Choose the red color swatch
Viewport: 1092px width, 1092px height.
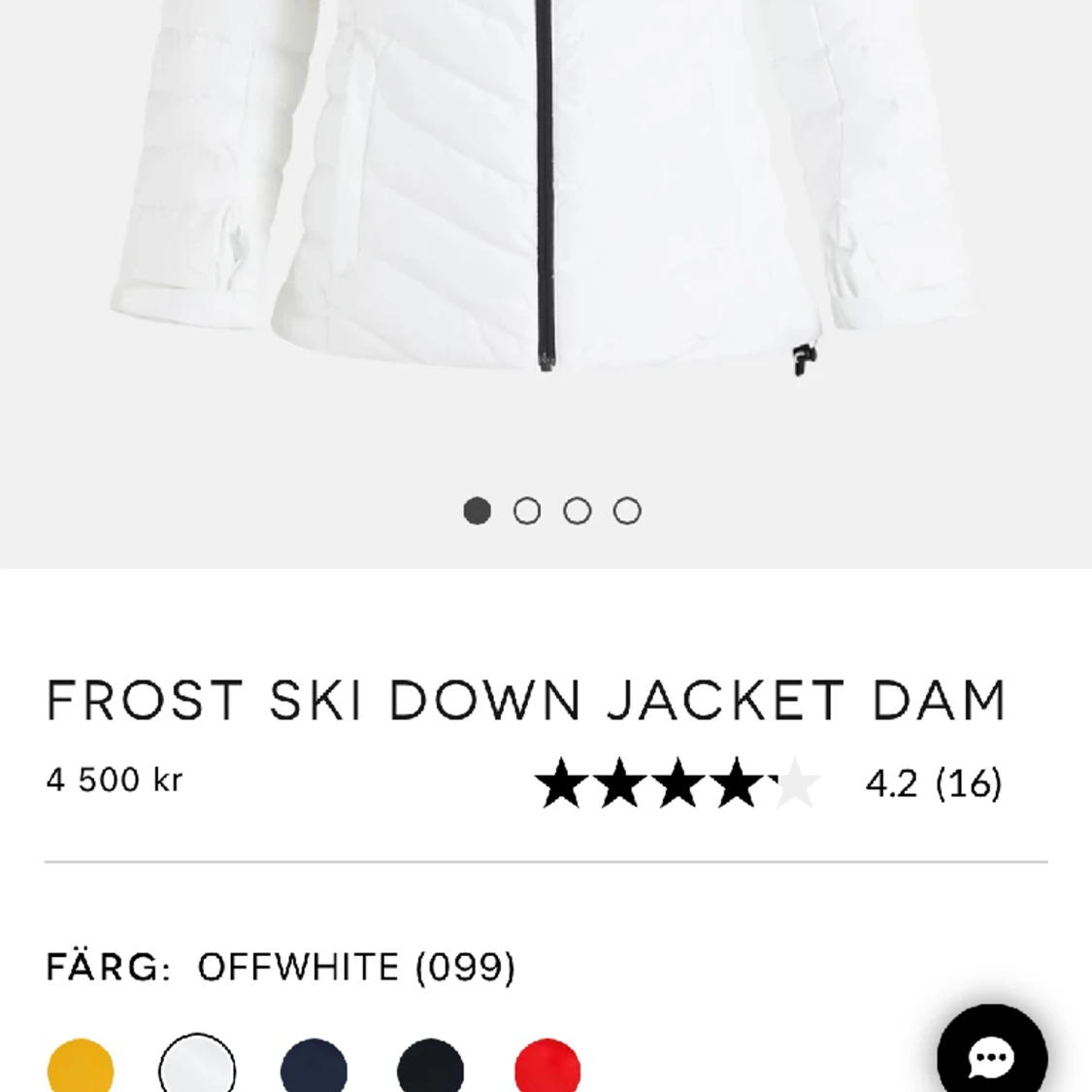coord(547,1067)
